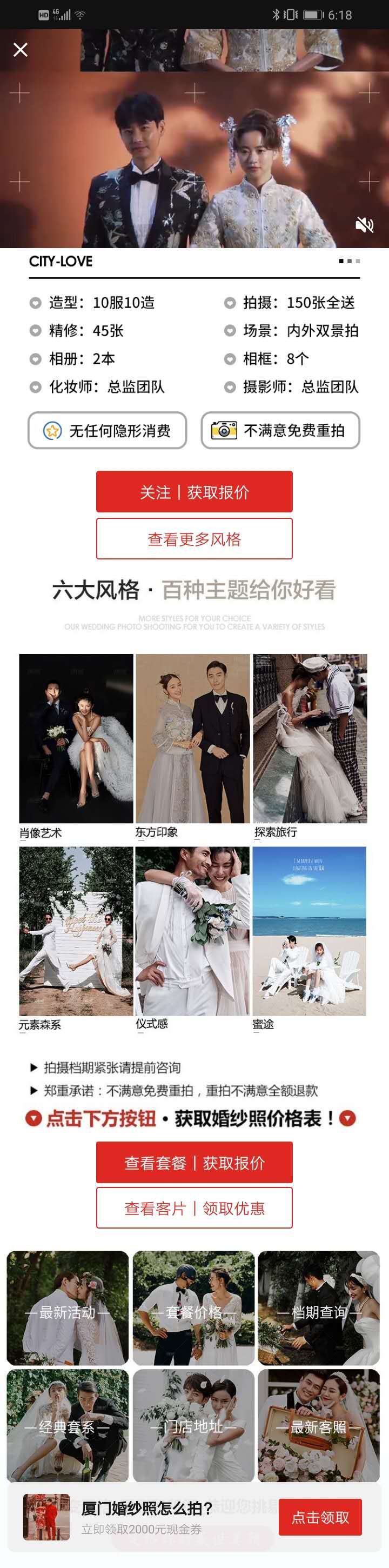Open 查看更多风格 button
389x1568 pixels.
coord(194,539)
